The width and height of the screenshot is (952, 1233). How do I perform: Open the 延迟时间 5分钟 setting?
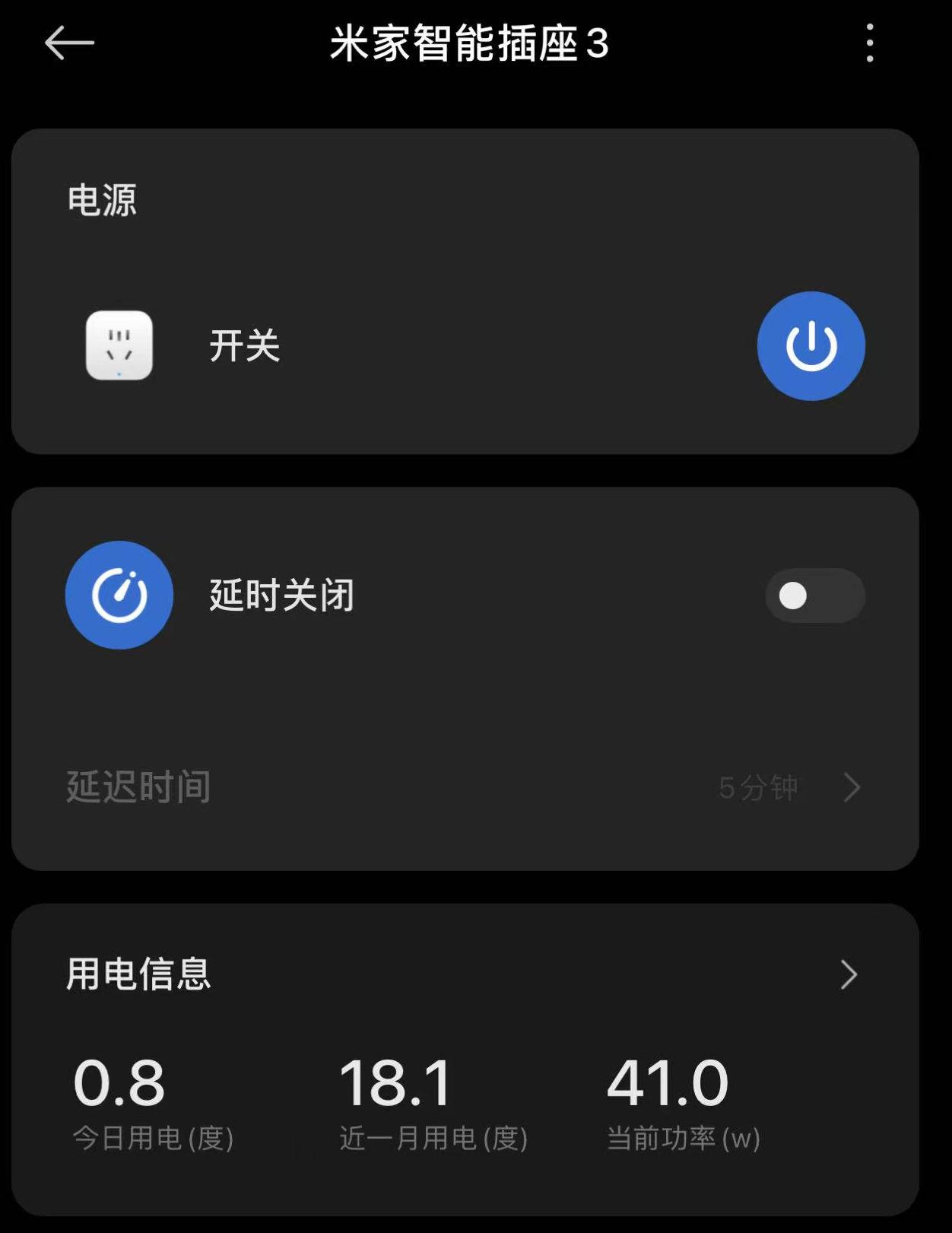click(x=789, y=787)
